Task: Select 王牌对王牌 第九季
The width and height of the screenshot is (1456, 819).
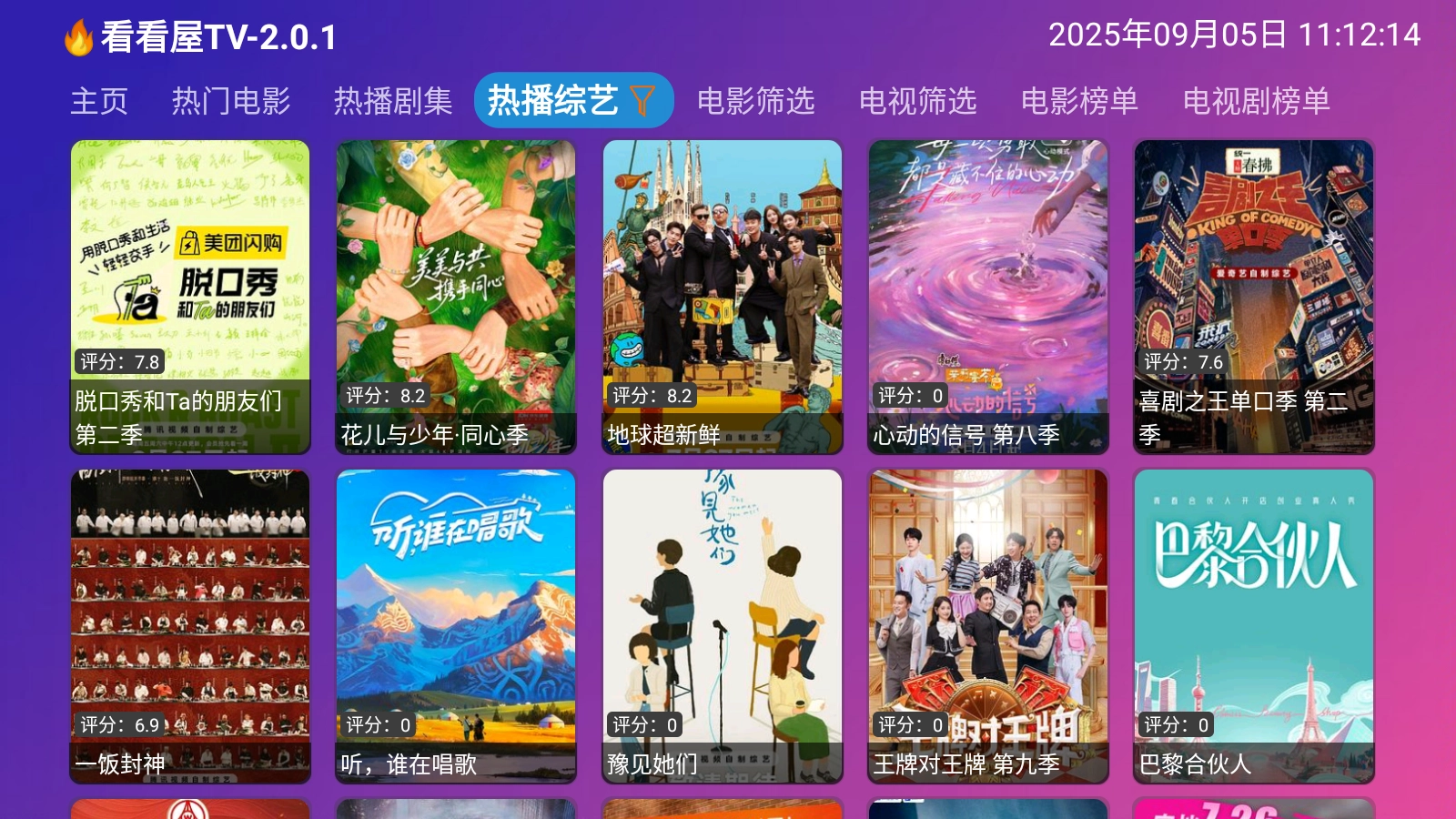Action: [x=988, y=625]
